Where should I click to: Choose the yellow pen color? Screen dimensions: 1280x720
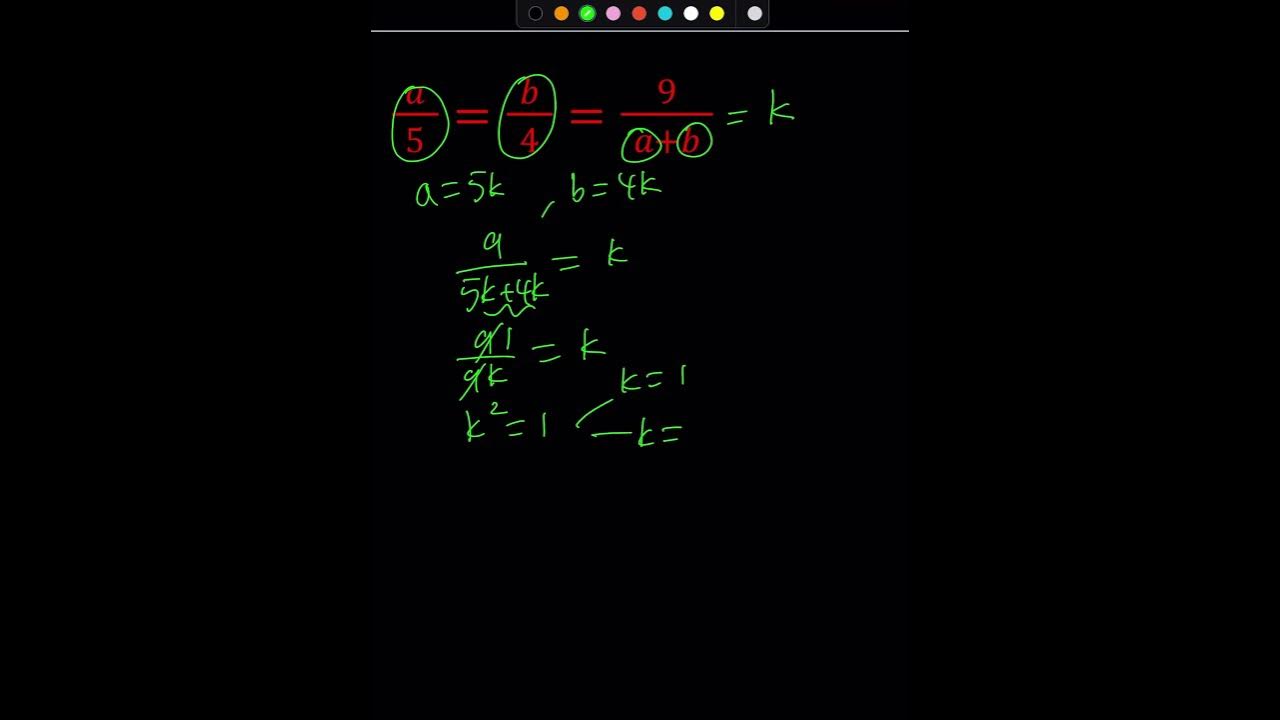(x=717, y=13)
